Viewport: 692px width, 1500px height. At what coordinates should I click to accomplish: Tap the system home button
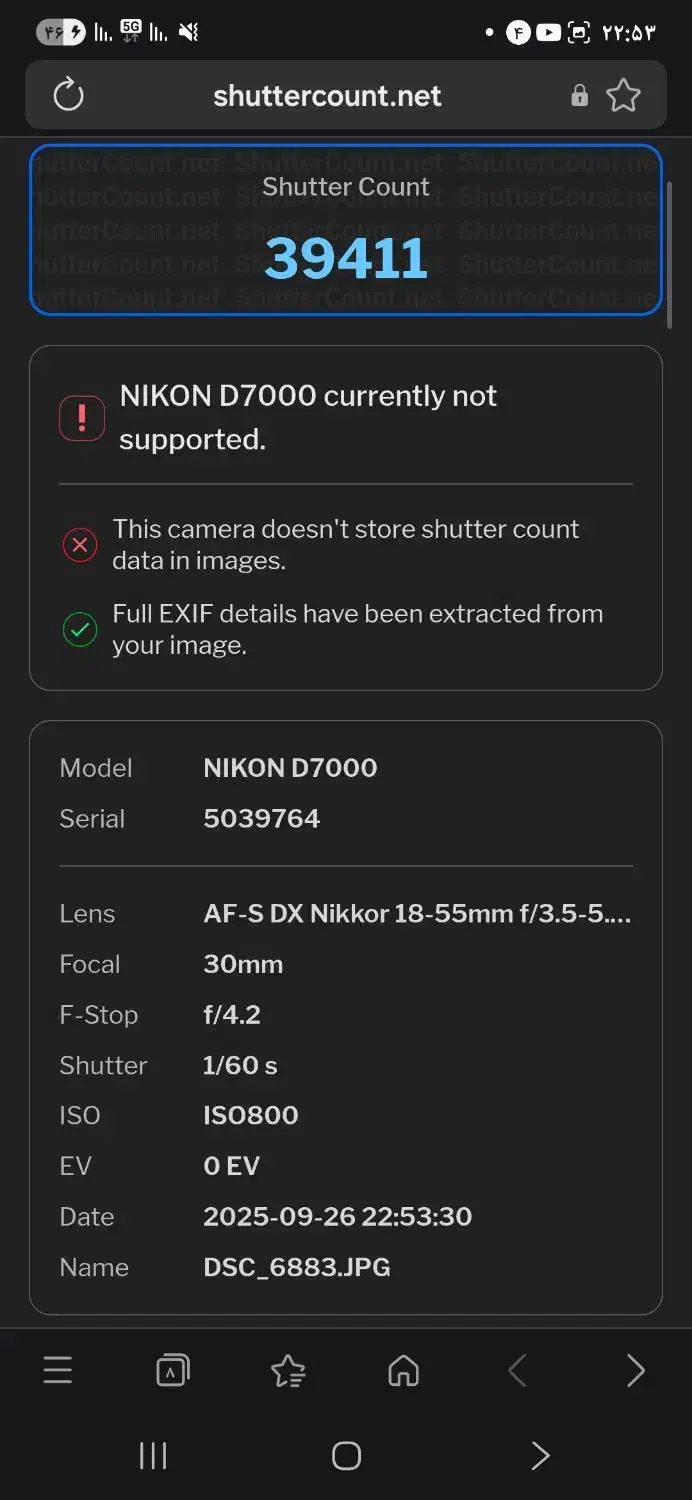tap(346, 1456)
